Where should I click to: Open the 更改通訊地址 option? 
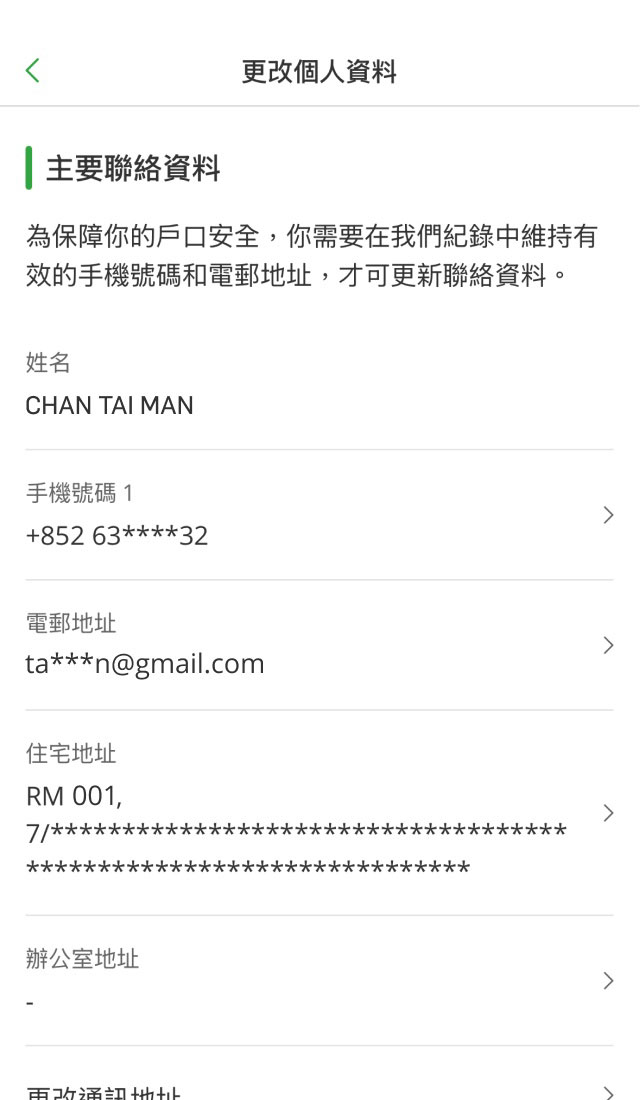click(319, 1088)
